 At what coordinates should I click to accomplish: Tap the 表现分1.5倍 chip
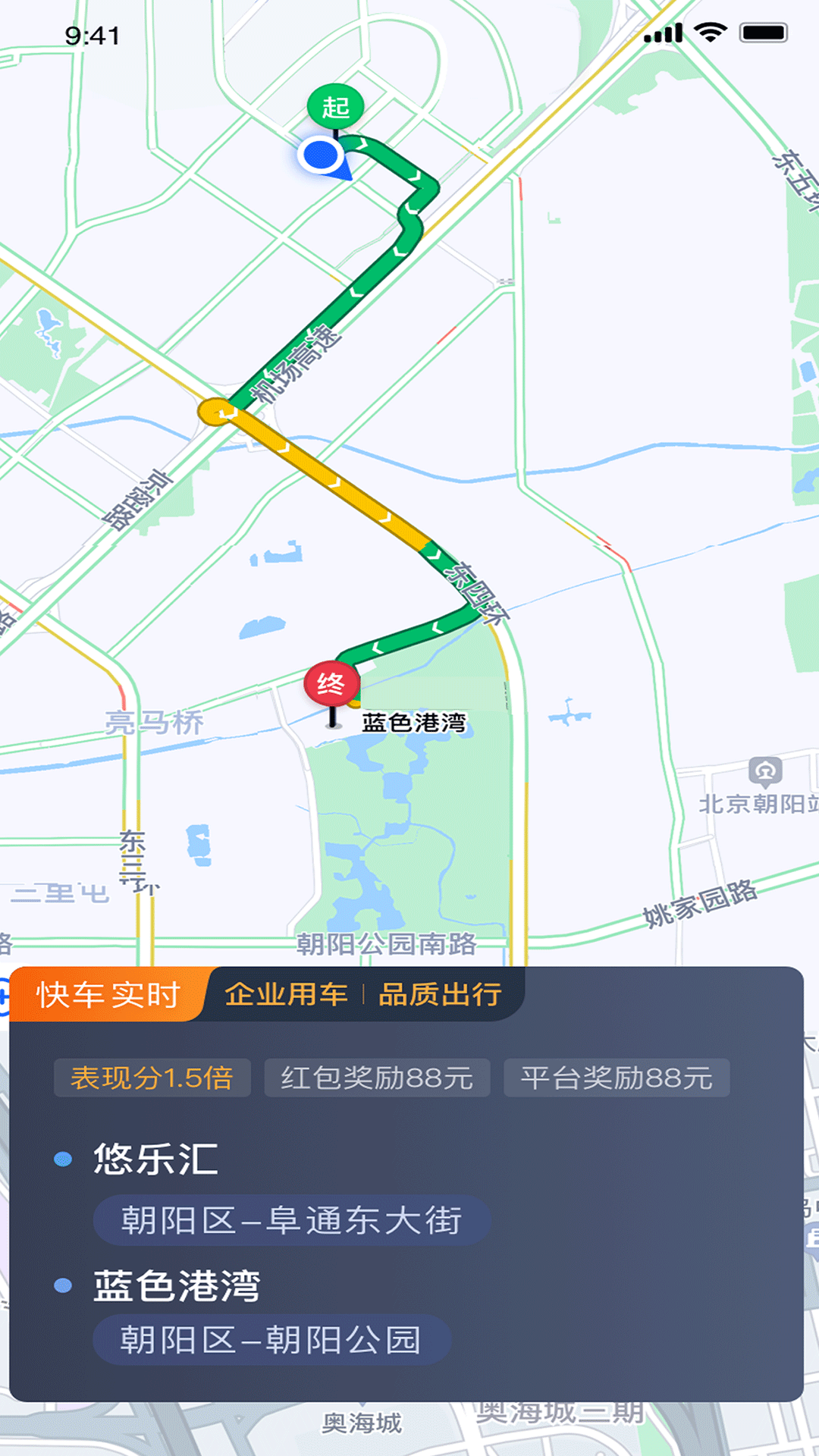tap(152, 1078)
